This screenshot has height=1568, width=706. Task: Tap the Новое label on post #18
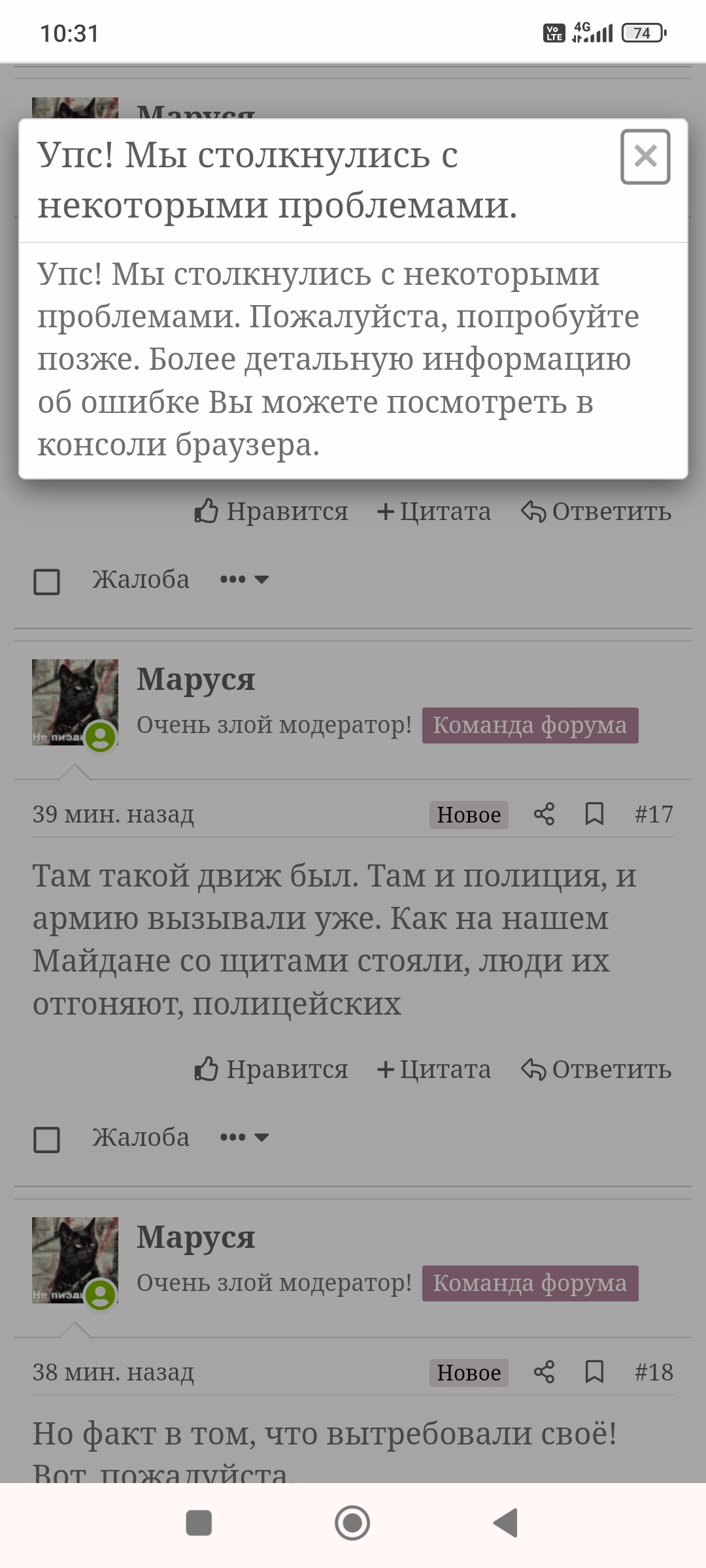click(x=468, y=1372)
